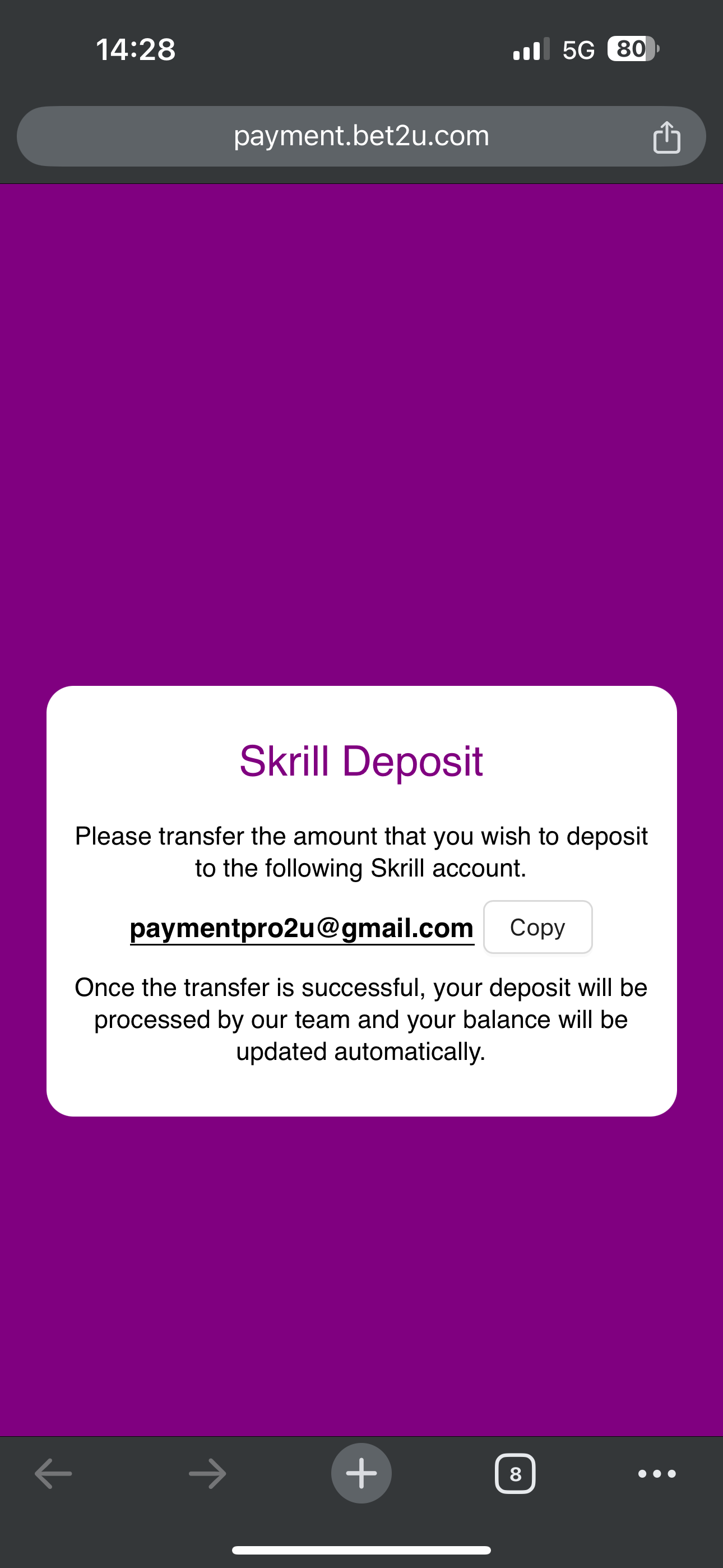Edit the payment.bet2u.com address bar
Image resolution: width=723 pixels, height=1568 pixels.
coord(361,136)
